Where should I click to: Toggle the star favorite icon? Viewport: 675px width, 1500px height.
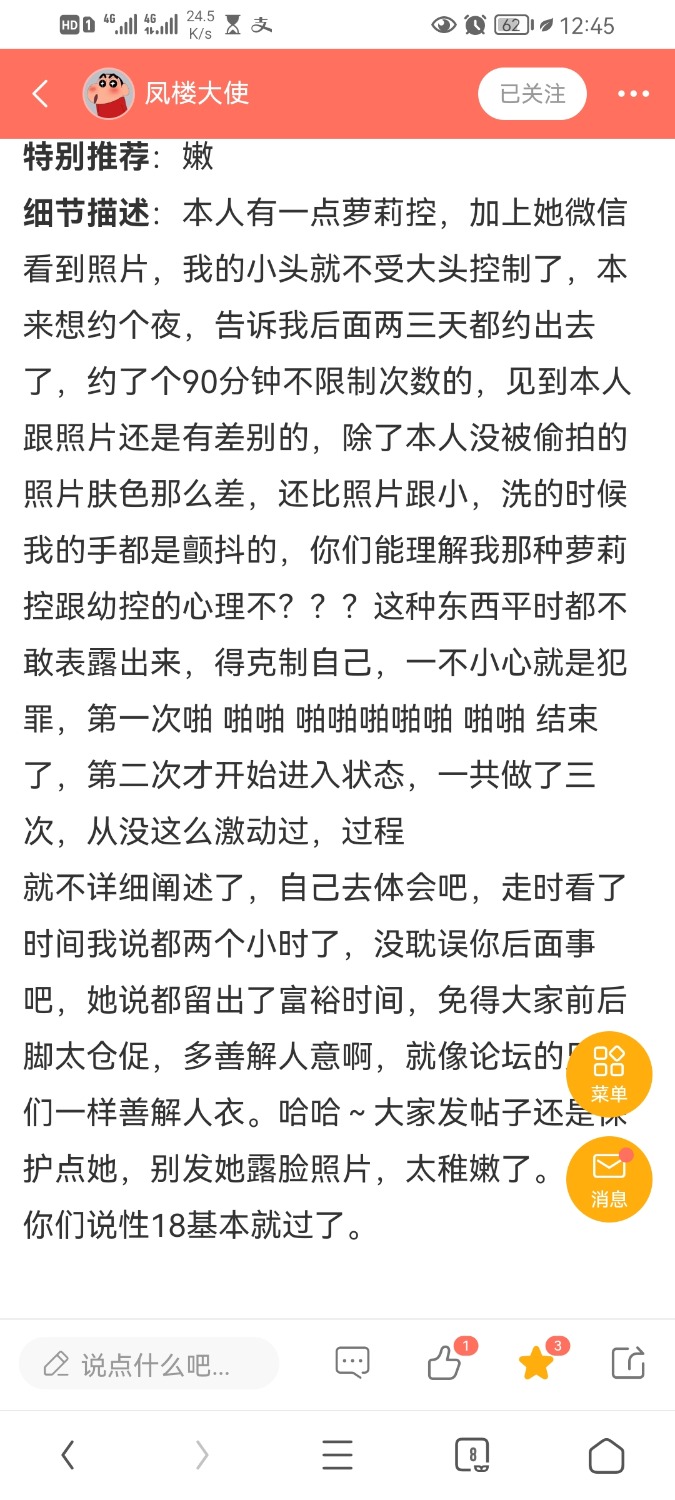(x=536, y=1362)
